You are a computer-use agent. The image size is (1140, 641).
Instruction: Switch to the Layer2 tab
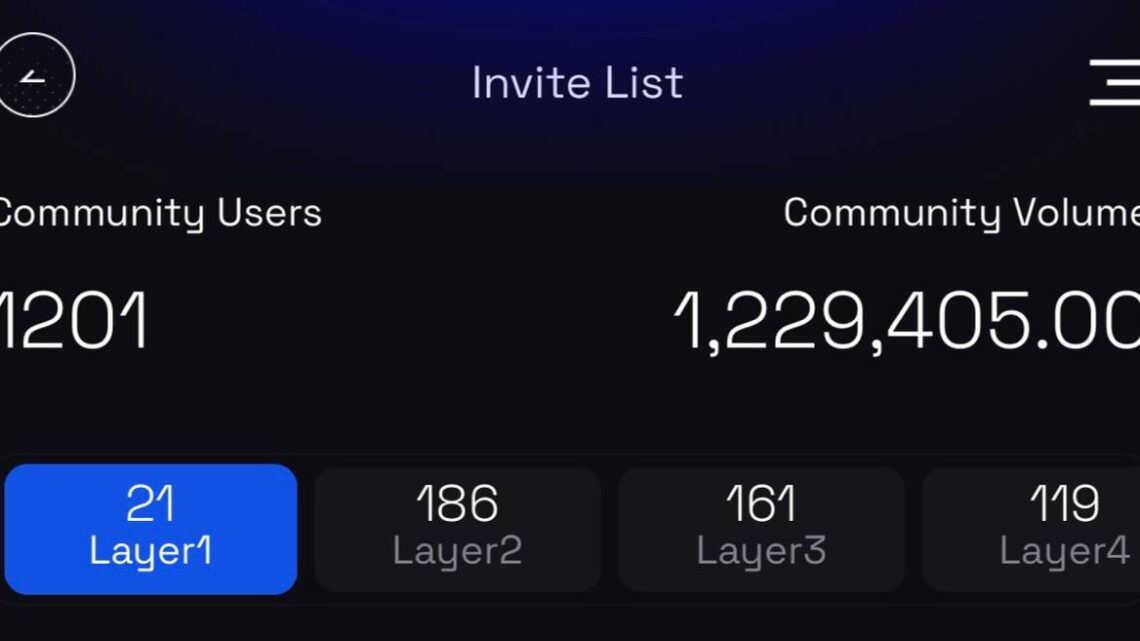457,529
